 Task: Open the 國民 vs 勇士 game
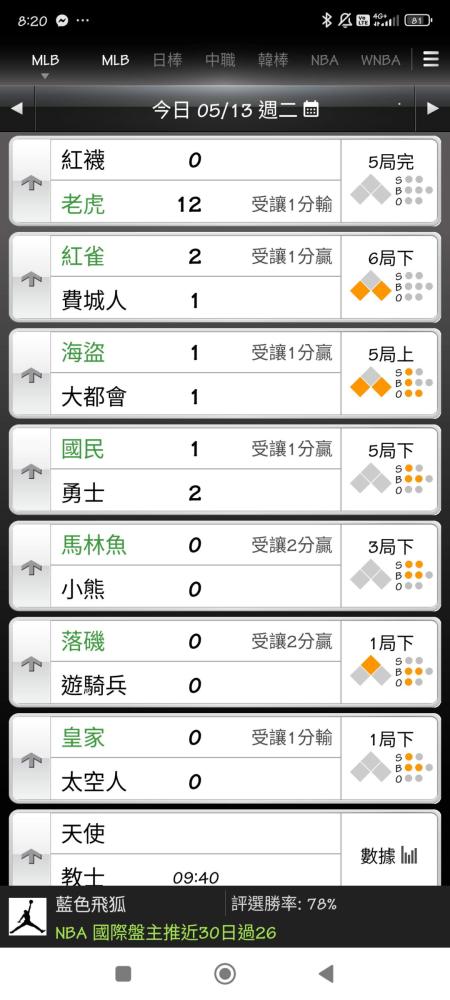pyautogui.click(x=224, y=470)
